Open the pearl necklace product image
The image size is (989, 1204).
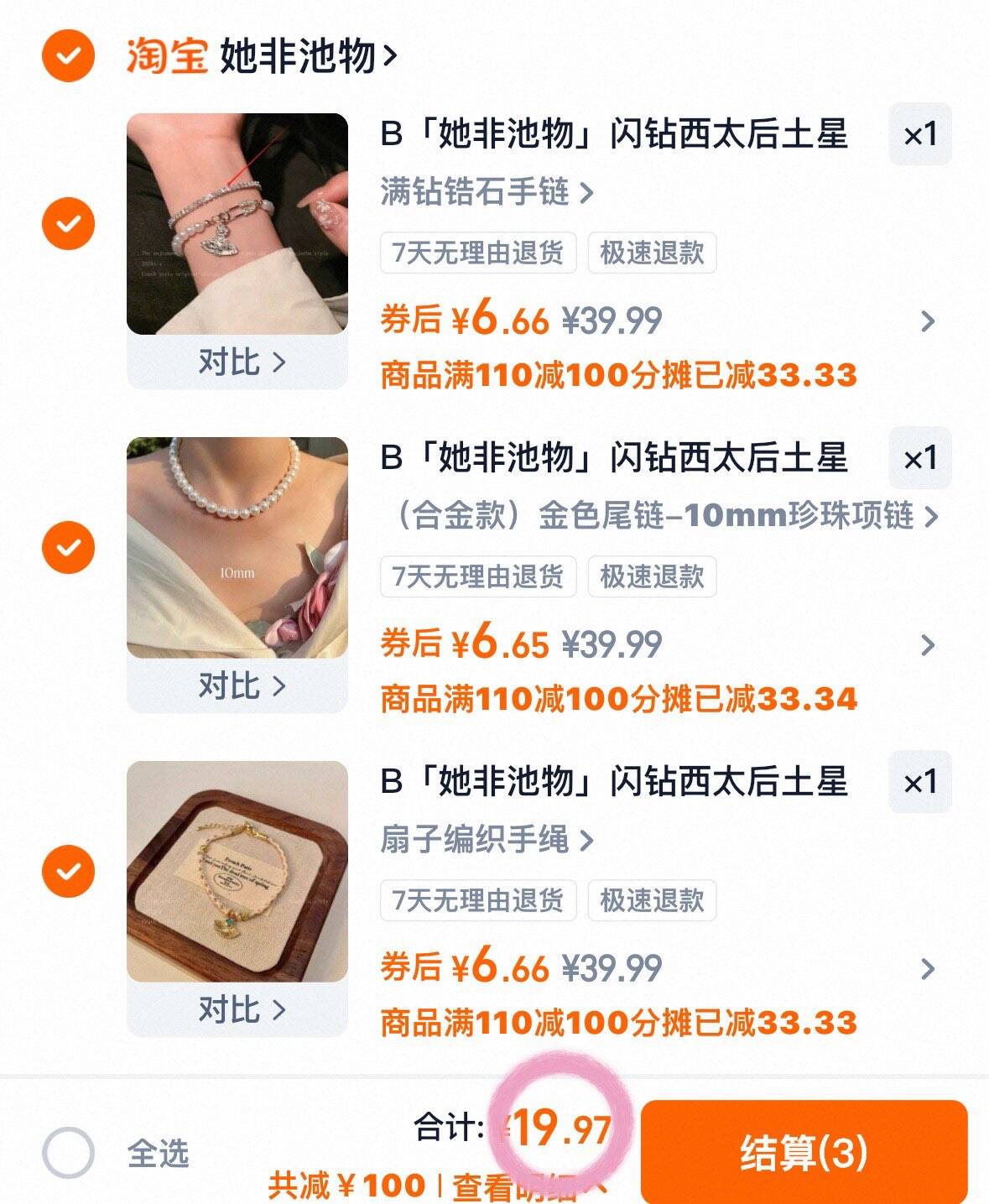(237, 548)
